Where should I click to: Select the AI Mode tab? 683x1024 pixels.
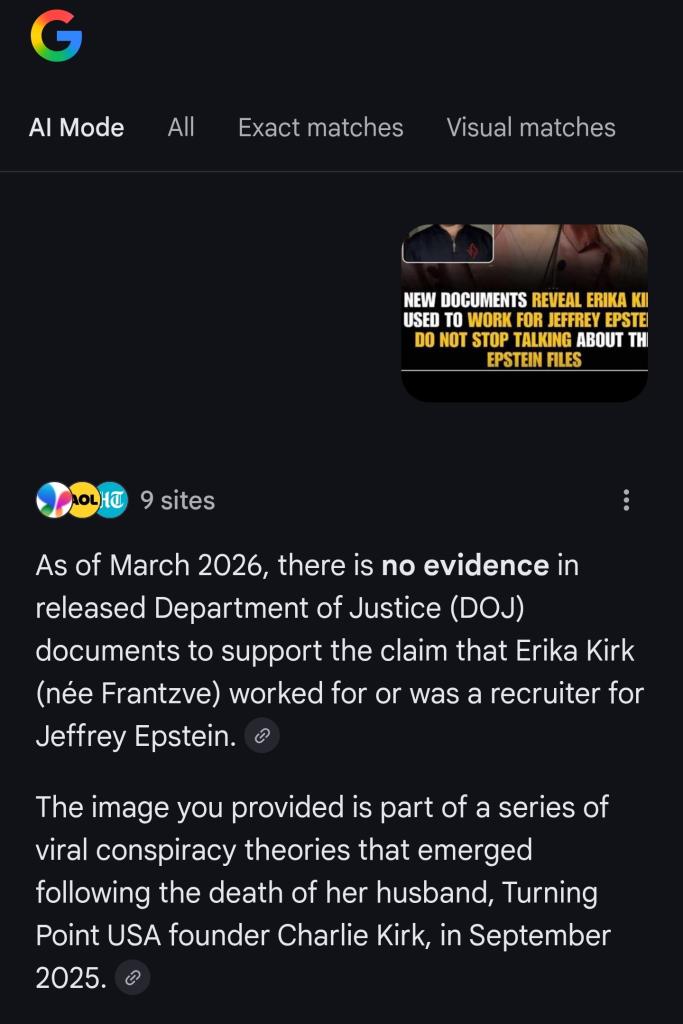tap(77, 128)
